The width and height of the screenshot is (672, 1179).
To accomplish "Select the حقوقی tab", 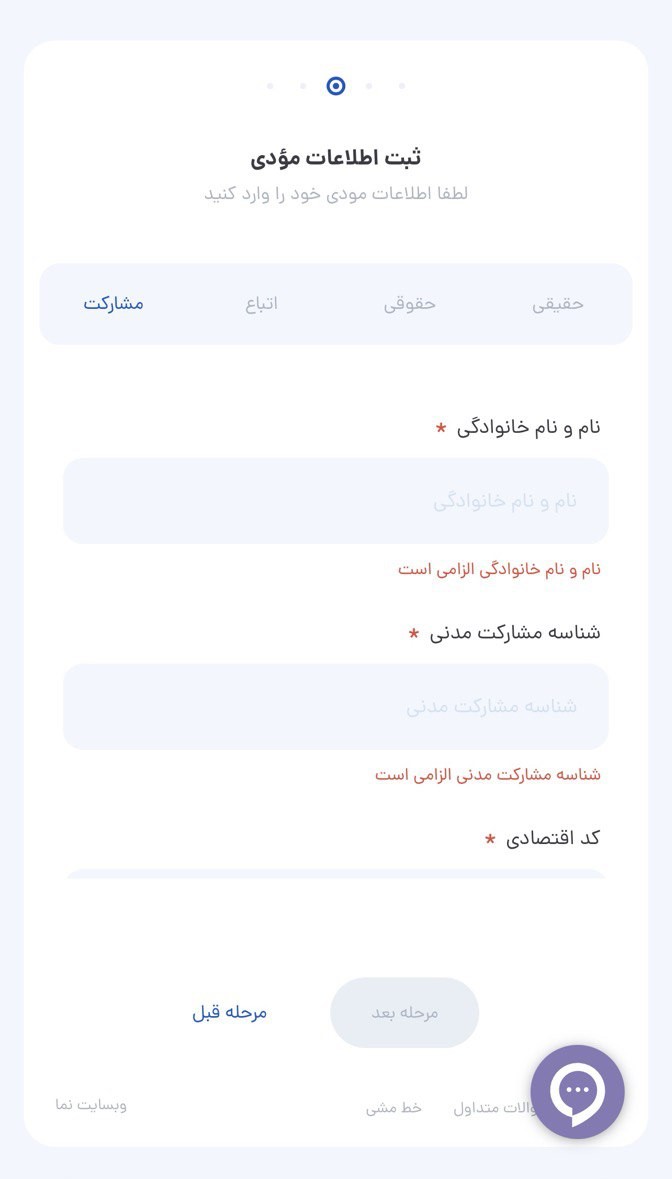I will [x=410, y=304].
